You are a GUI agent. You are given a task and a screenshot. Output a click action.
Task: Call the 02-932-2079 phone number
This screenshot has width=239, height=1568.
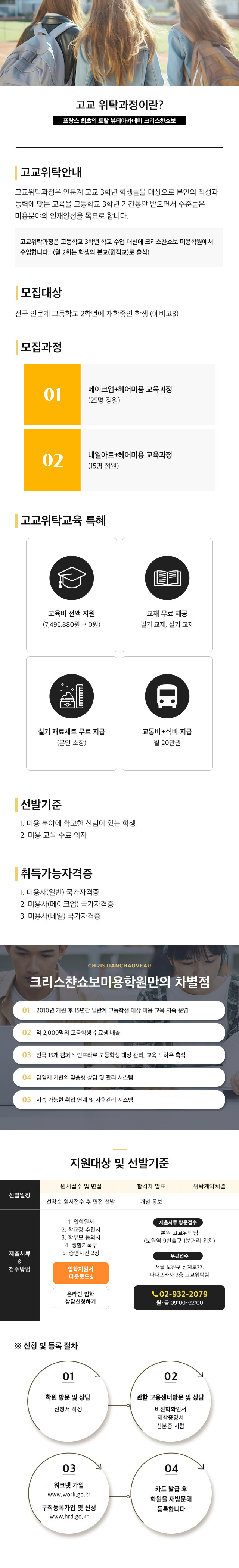[x=179, y=1297]
